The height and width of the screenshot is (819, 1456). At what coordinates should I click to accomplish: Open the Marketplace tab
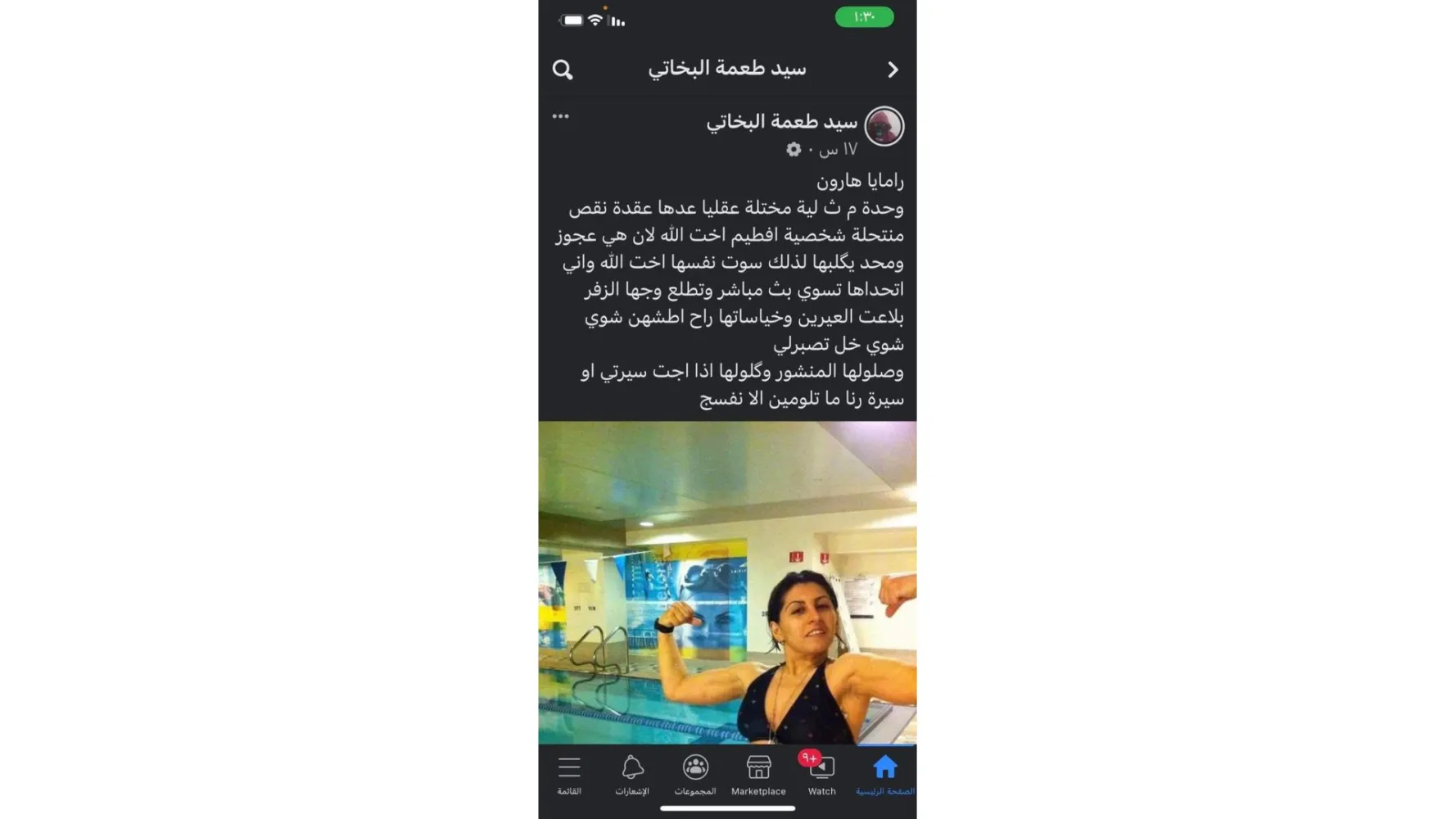(758, 775)
